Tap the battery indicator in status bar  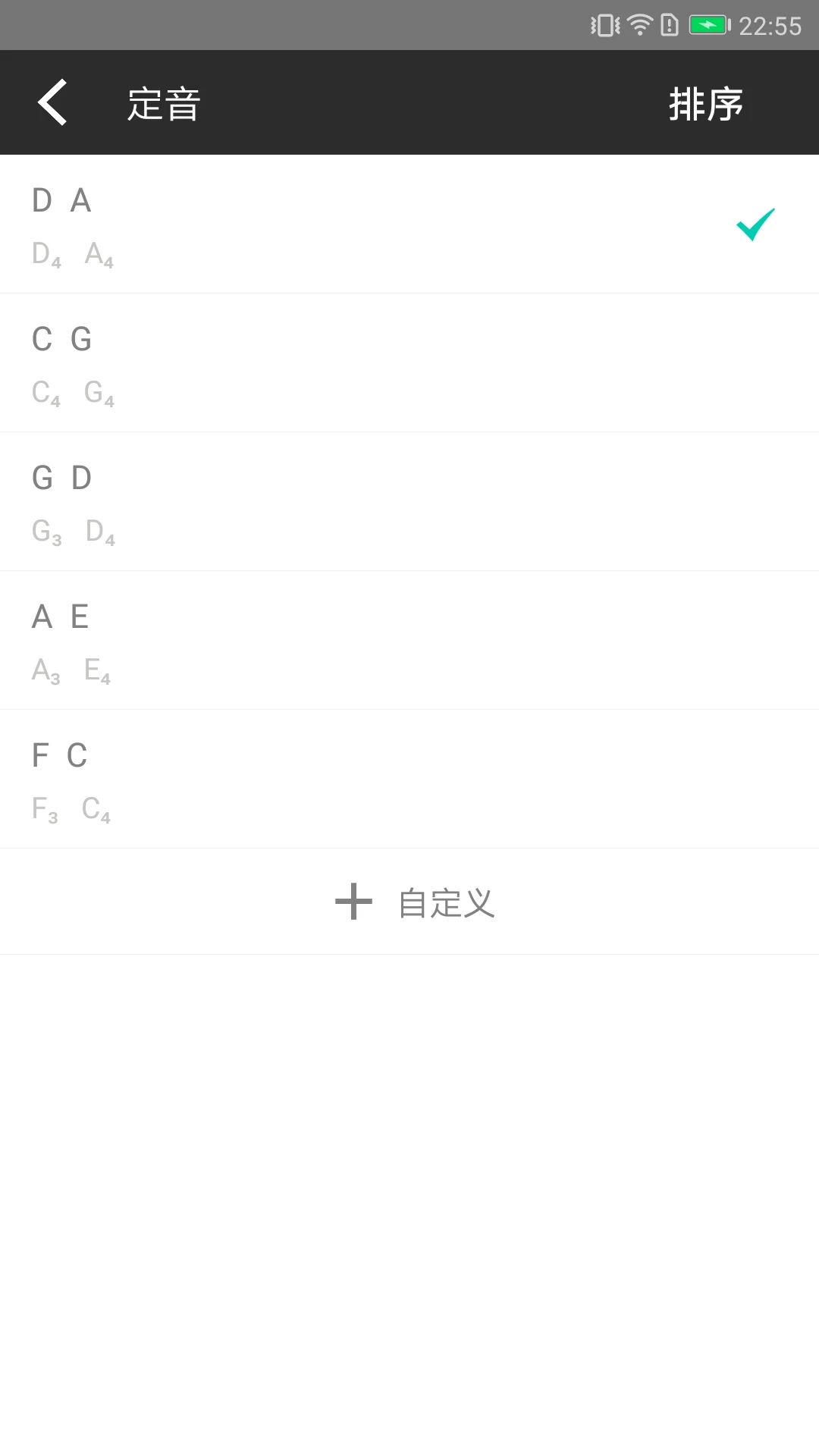[708, 25]
